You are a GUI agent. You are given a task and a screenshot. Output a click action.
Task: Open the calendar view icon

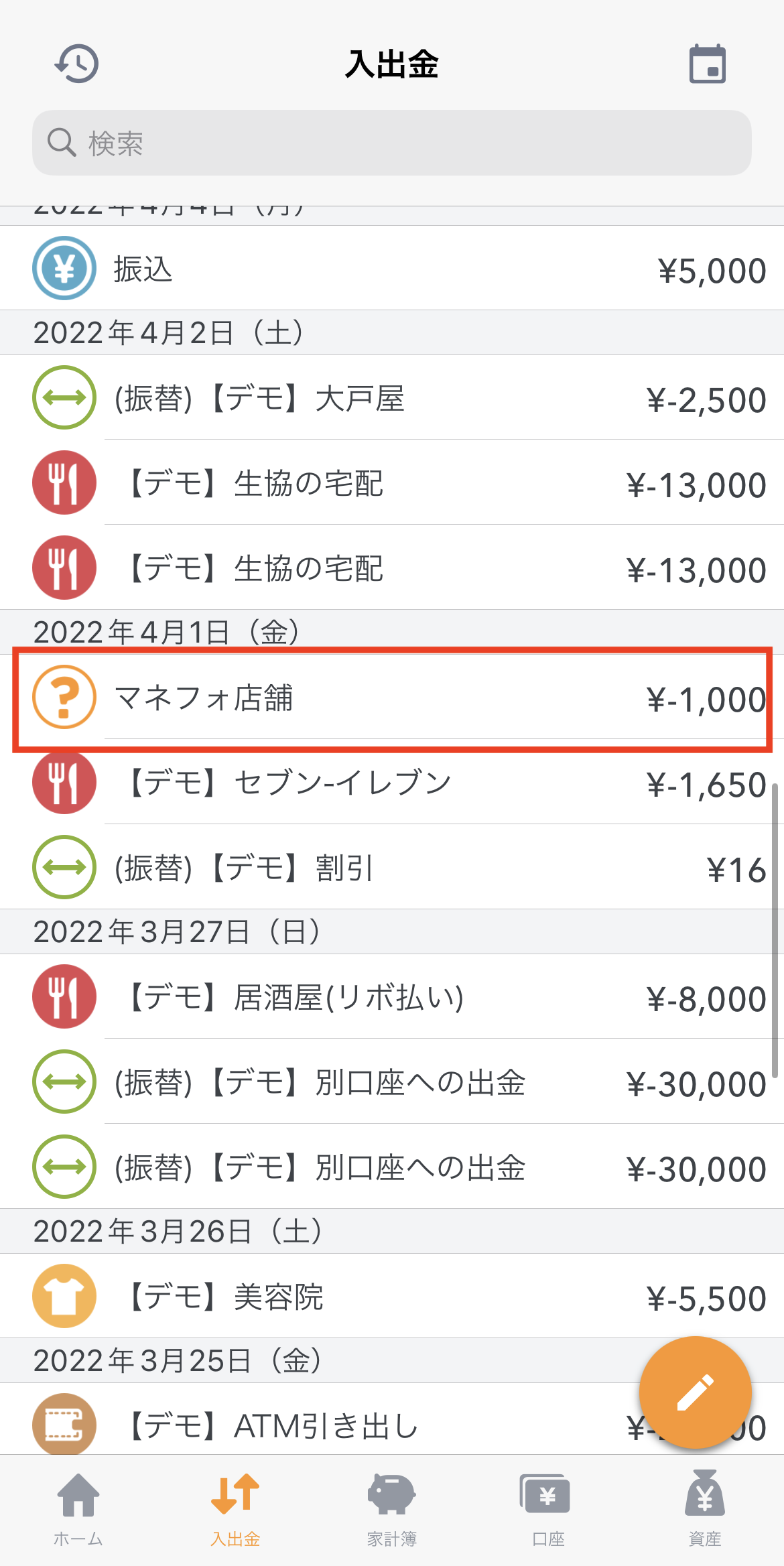click(708, 64)
